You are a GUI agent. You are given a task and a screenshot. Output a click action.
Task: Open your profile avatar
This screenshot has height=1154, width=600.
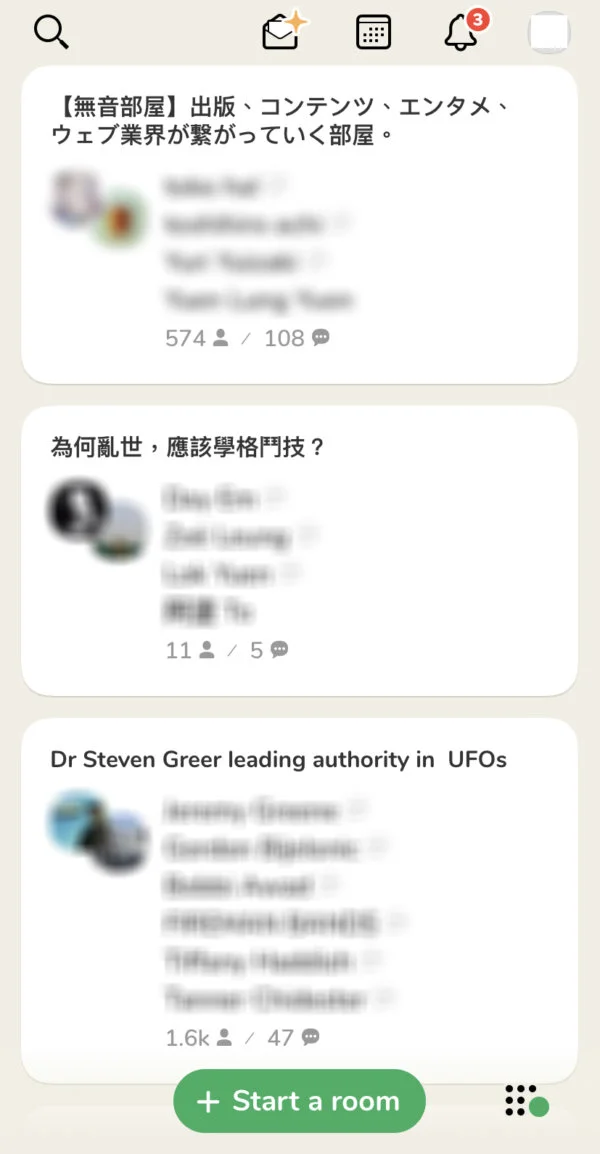point(549,32)
